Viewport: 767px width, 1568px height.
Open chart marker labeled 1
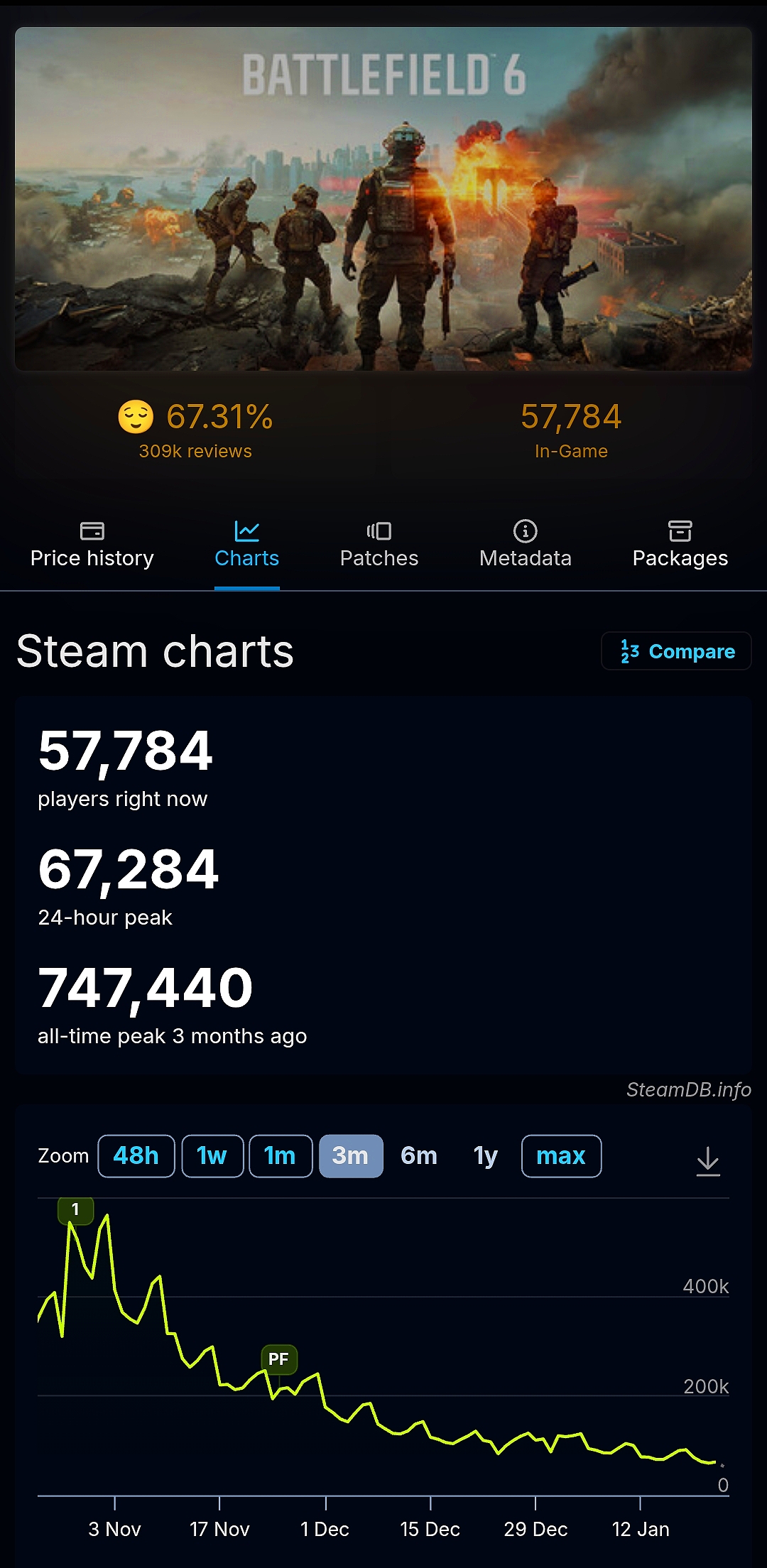point(75,1210)
